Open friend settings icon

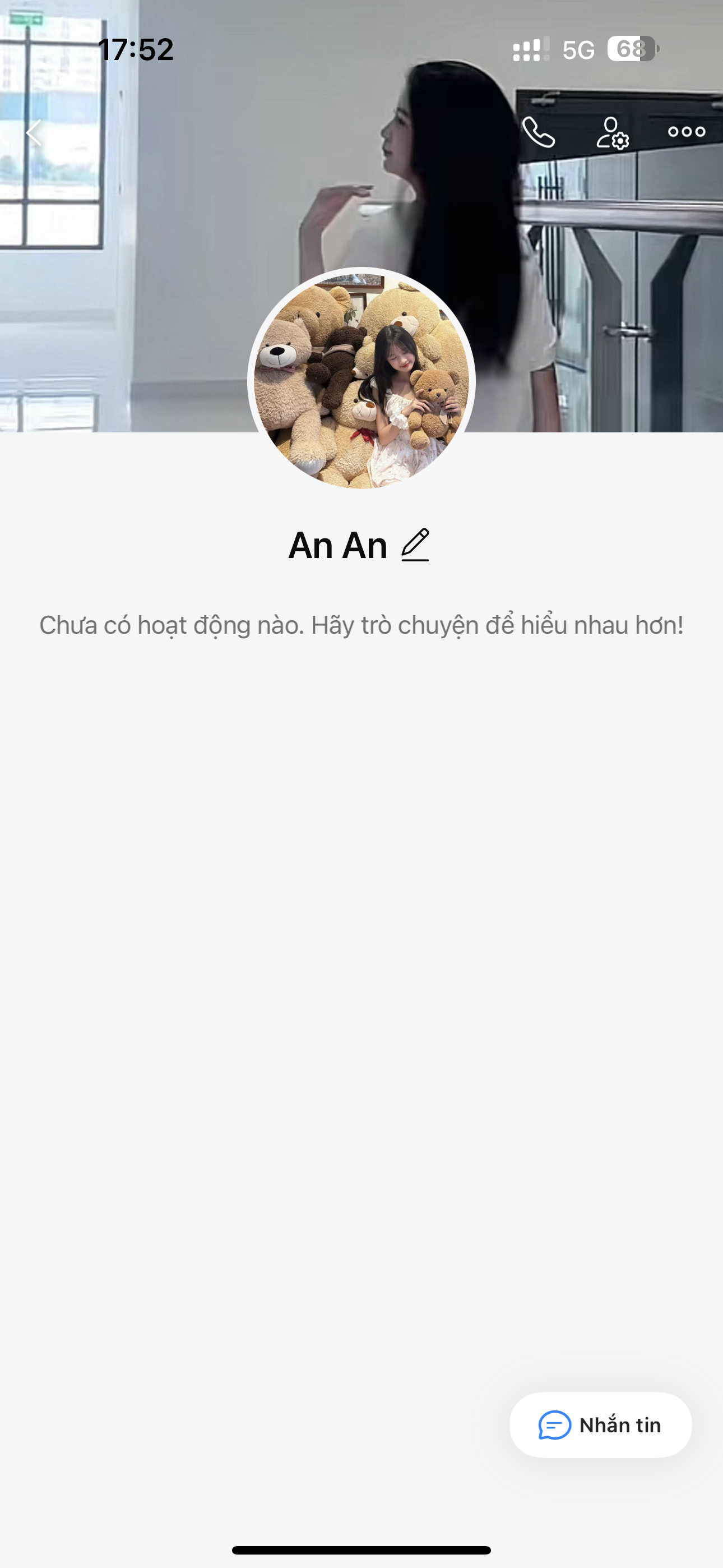click(612, 133)
